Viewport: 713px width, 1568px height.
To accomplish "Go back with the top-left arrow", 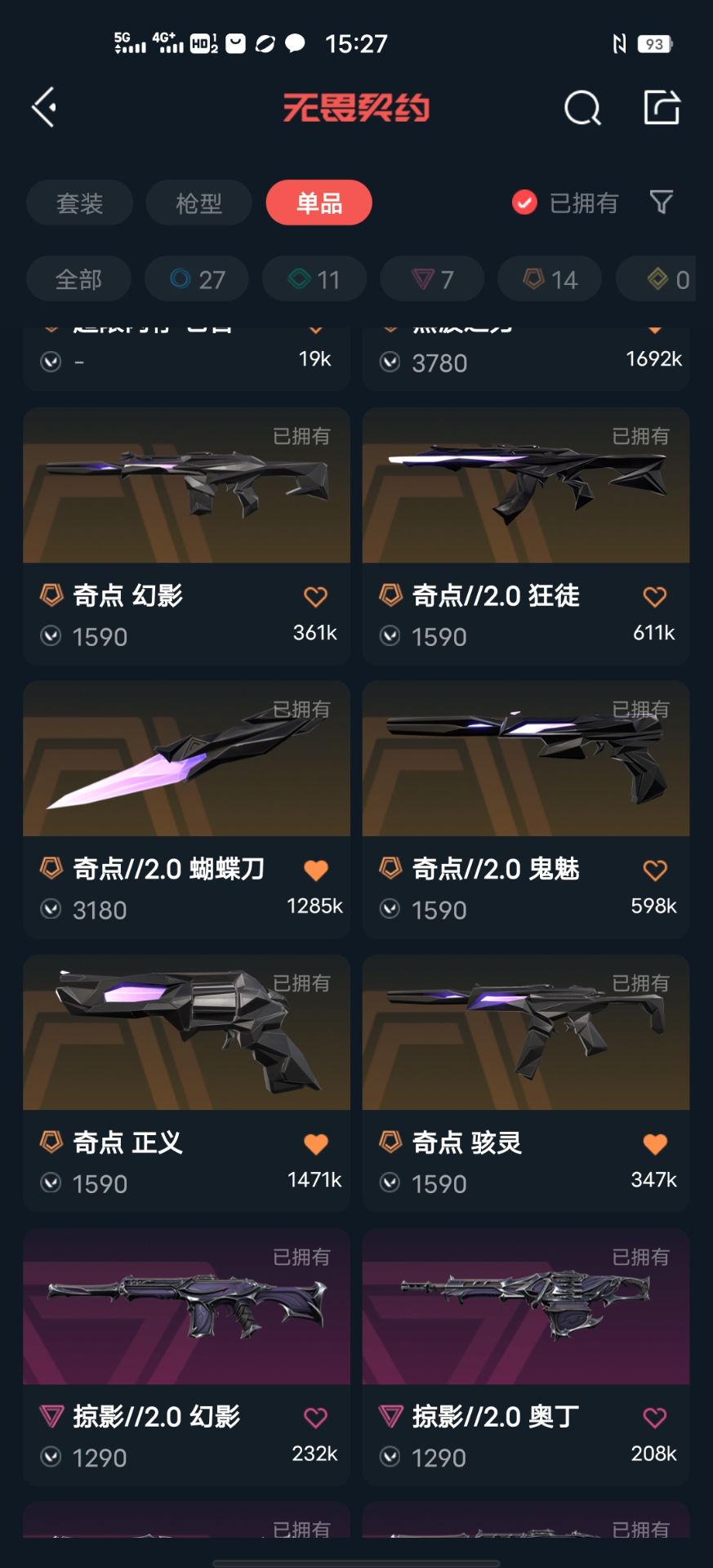I will (x=44, y=107).
